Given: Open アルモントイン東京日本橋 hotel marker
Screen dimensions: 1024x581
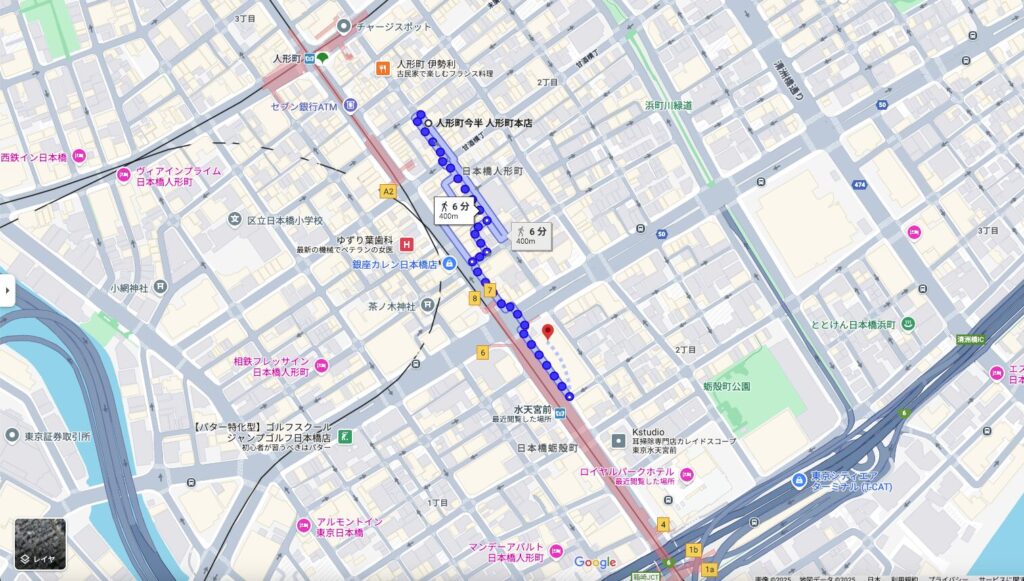Looking at the screenshot, I should [x=304, y=525].
